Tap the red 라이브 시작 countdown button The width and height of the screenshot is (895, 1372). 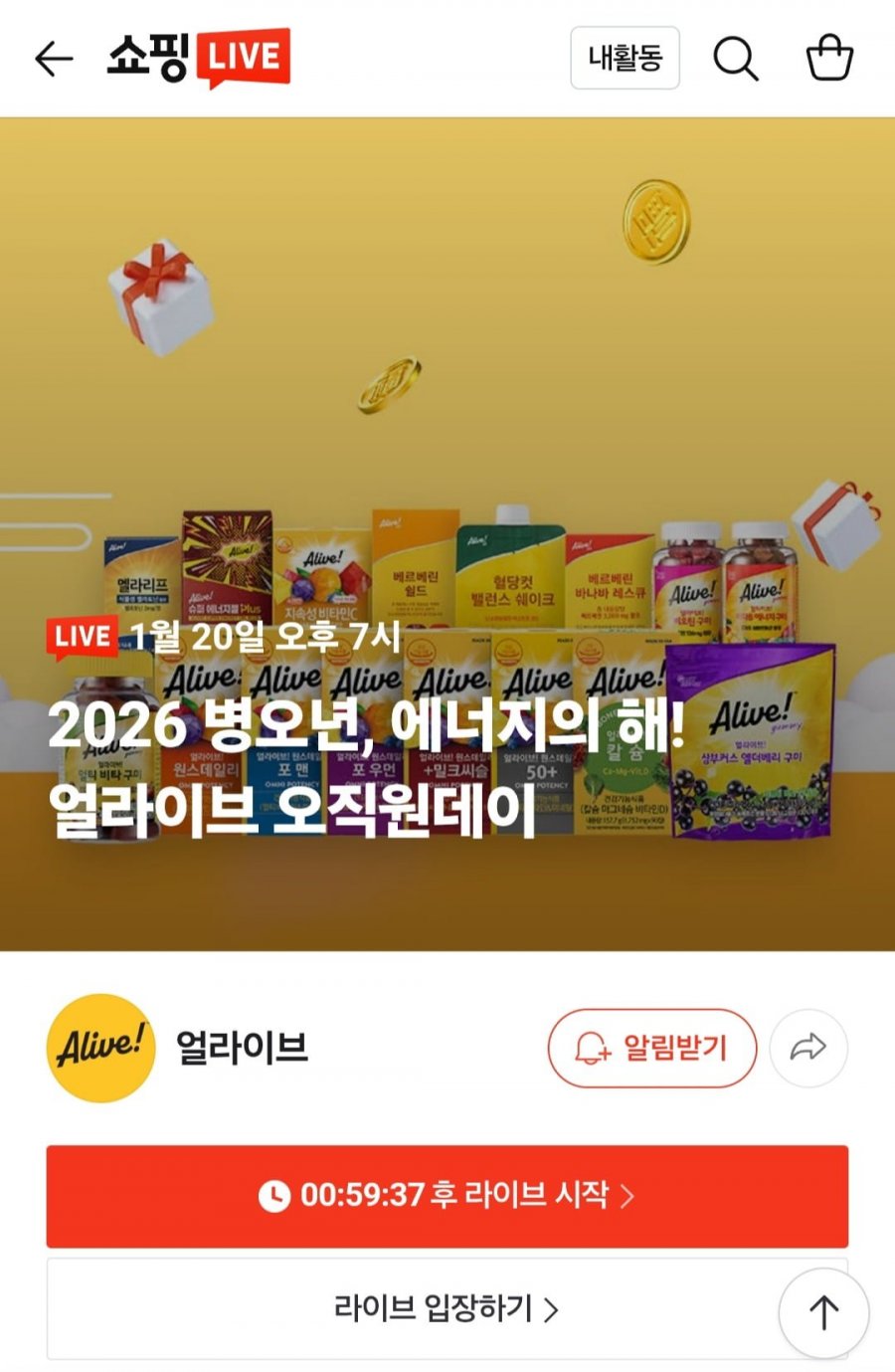coord(447,1195)
